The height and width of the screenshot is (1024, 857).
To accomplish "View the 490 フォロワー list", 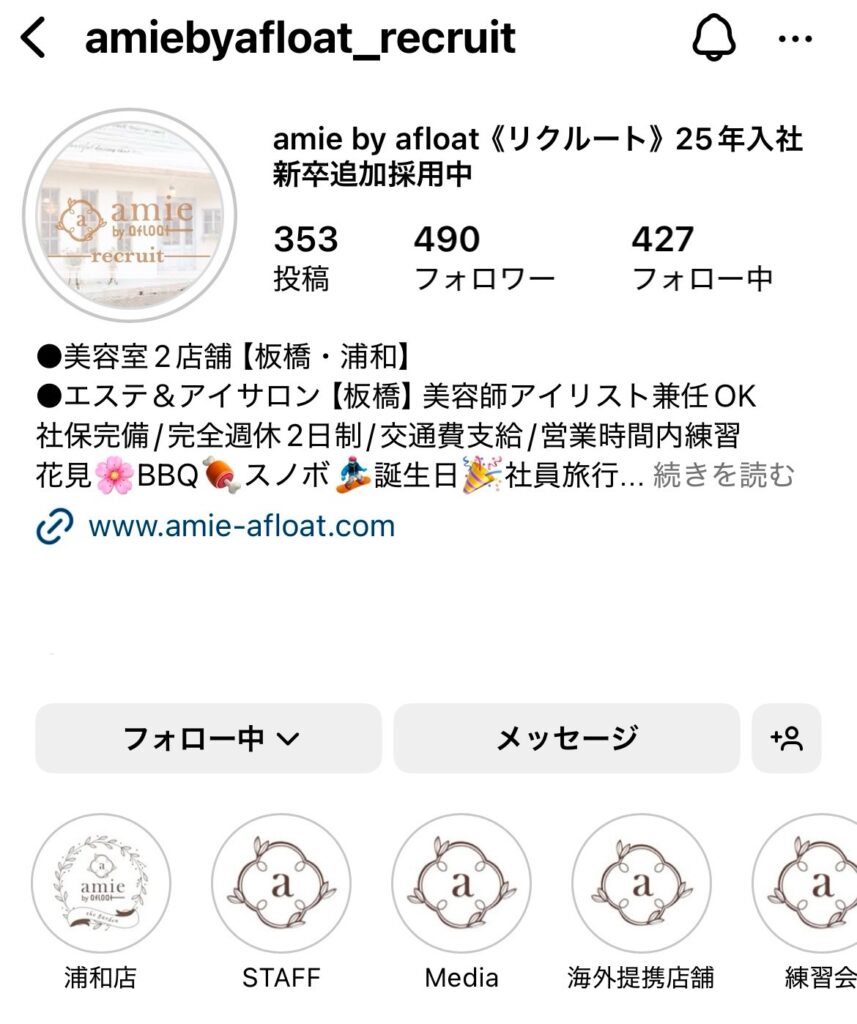I will [x=484, y=257].
